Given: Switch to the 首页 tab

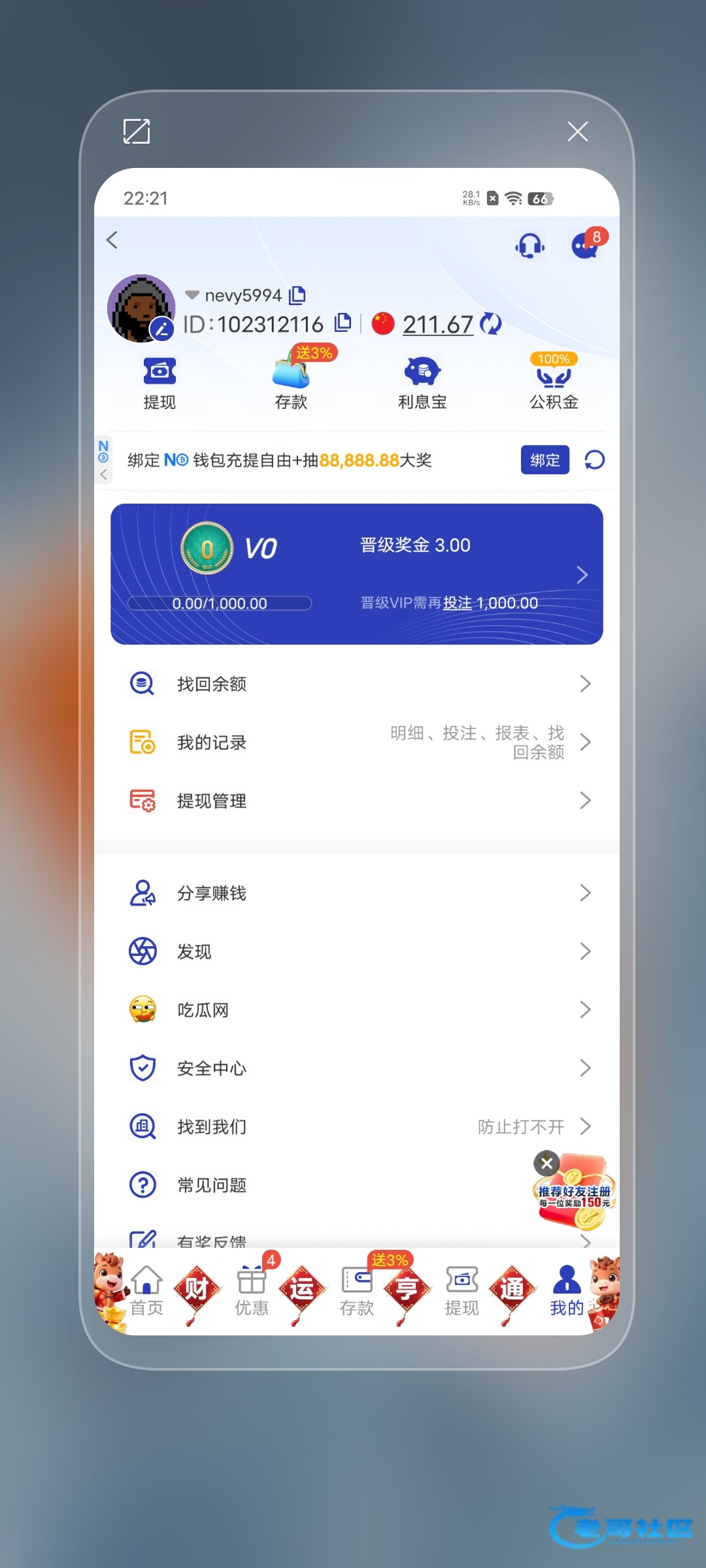Looking at the screenshot, I should (x=146, y=1290).
